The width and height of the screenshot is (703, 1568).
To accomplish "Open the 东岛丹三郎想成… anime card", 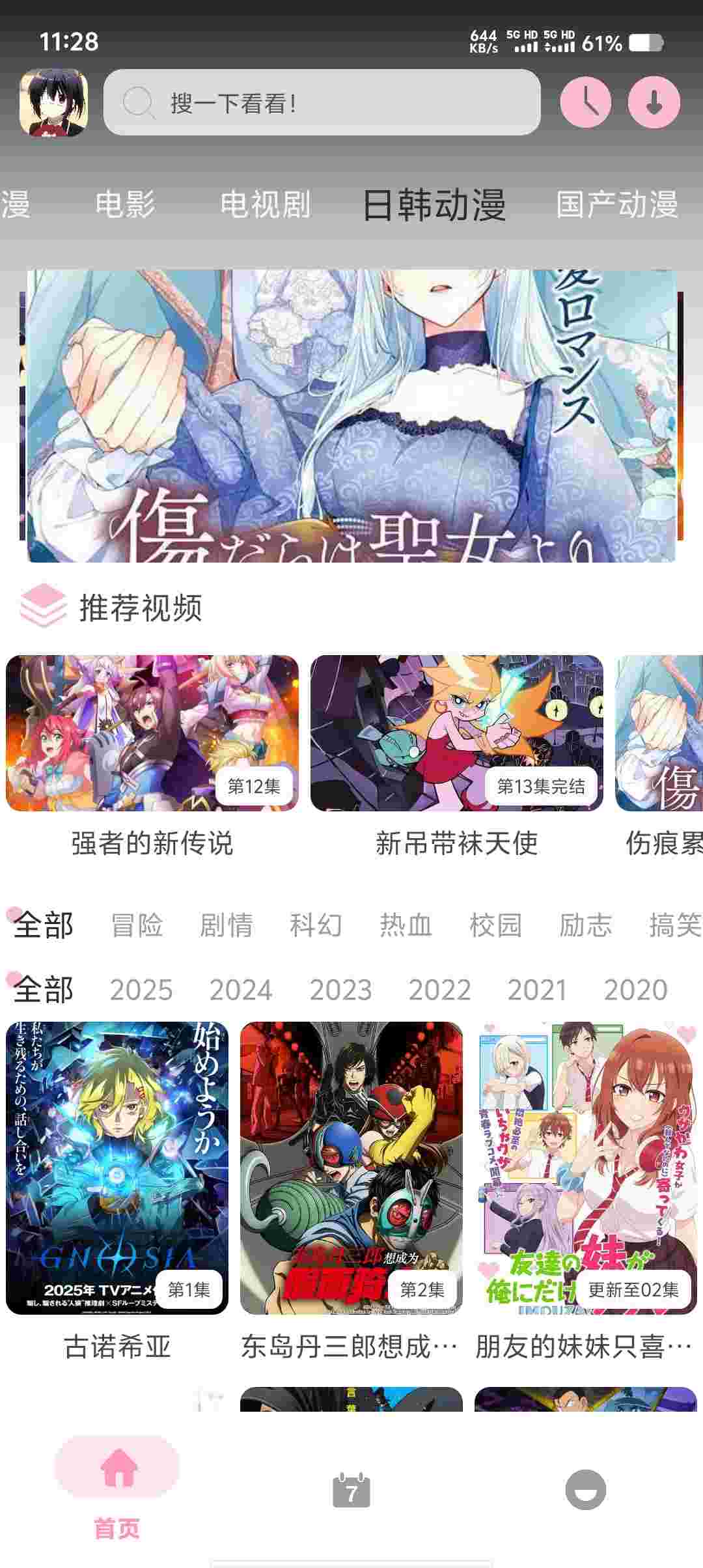I will (351, 1168).
